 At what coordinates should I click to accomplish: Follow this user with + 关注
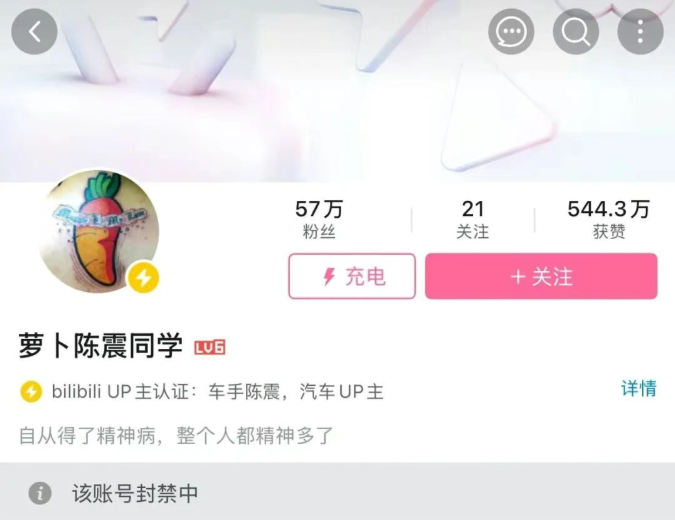click(541, 276)
